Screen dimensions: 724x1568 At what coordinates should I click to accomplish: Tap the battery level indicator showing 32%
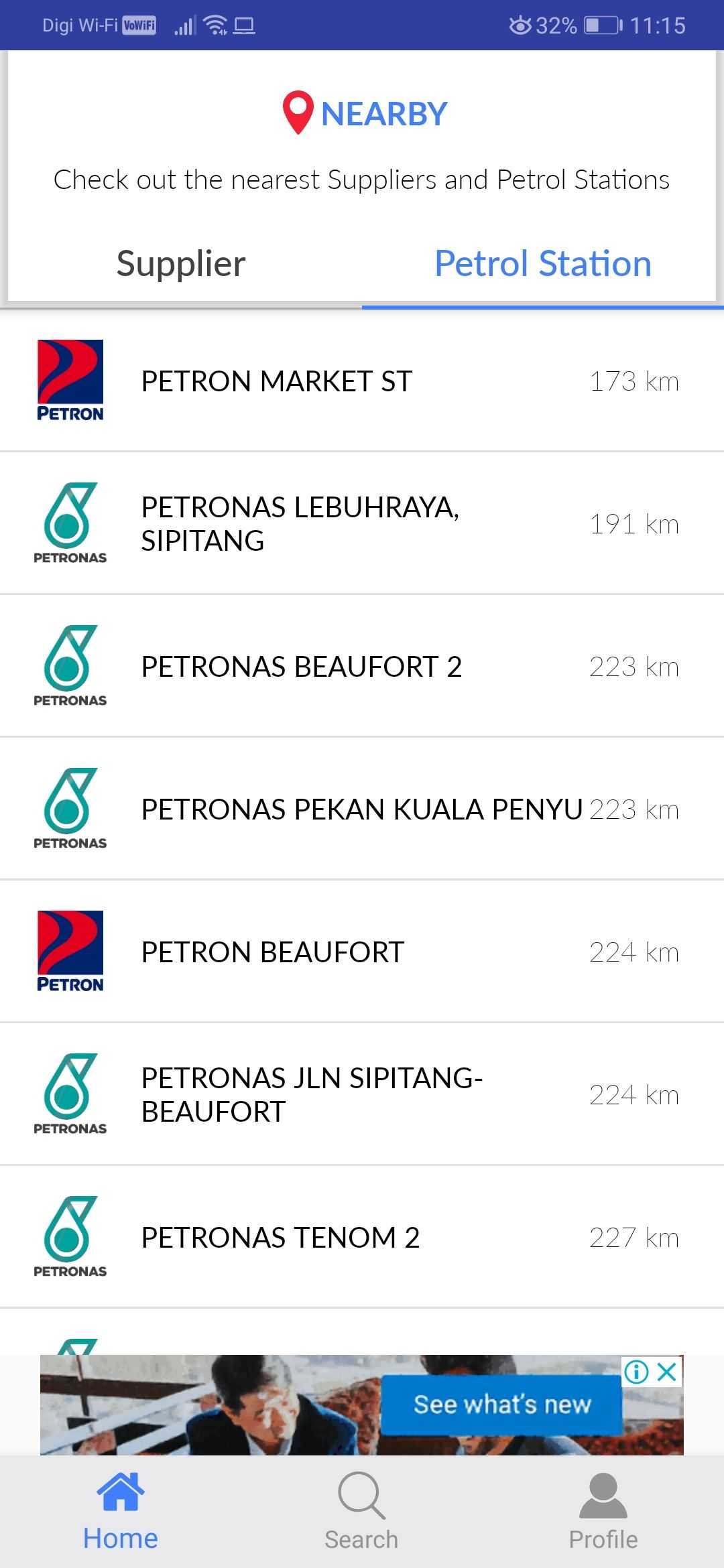point(595,25)
